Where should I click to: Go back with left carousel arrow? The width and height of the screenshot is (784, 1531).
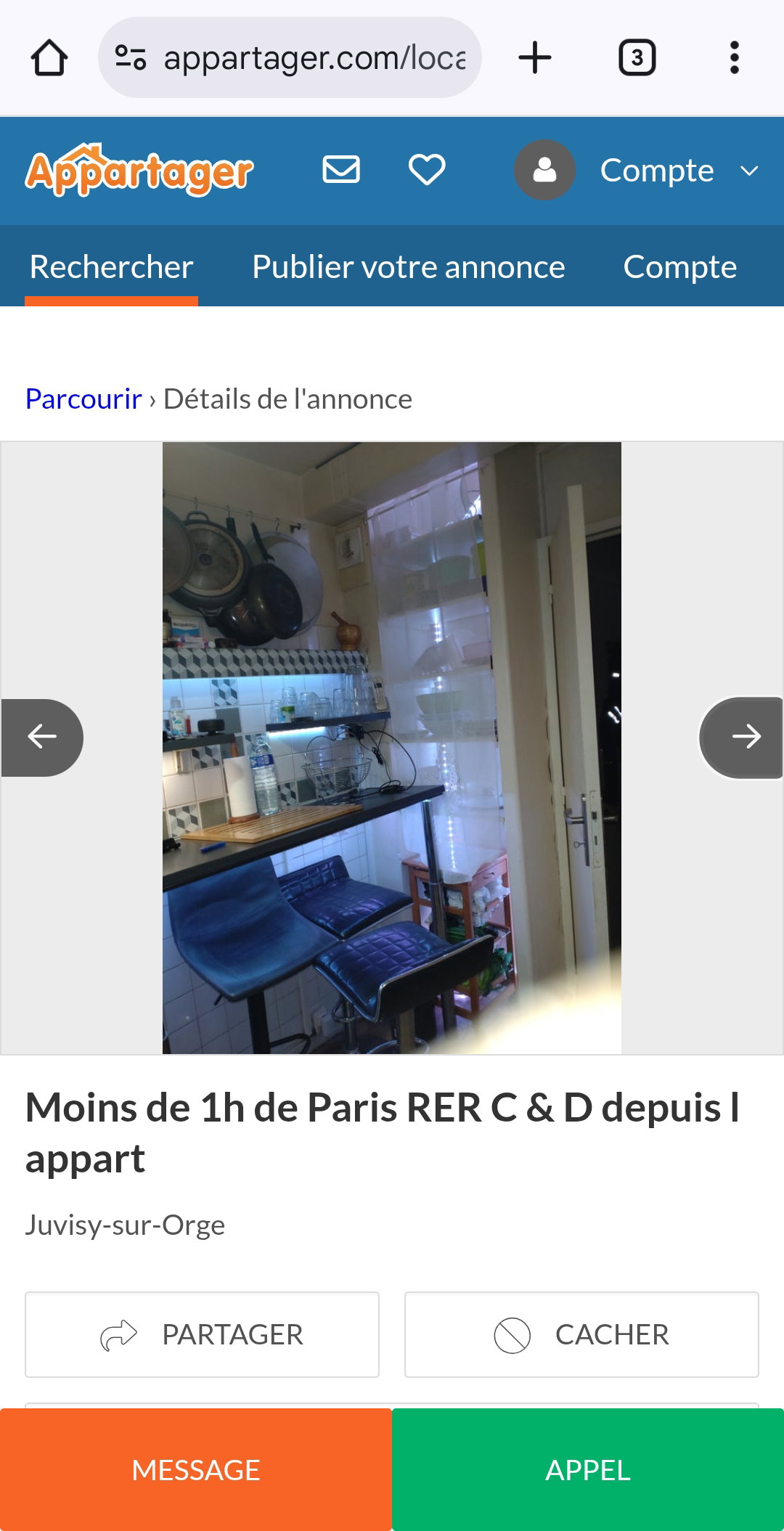tap(41, 737)
